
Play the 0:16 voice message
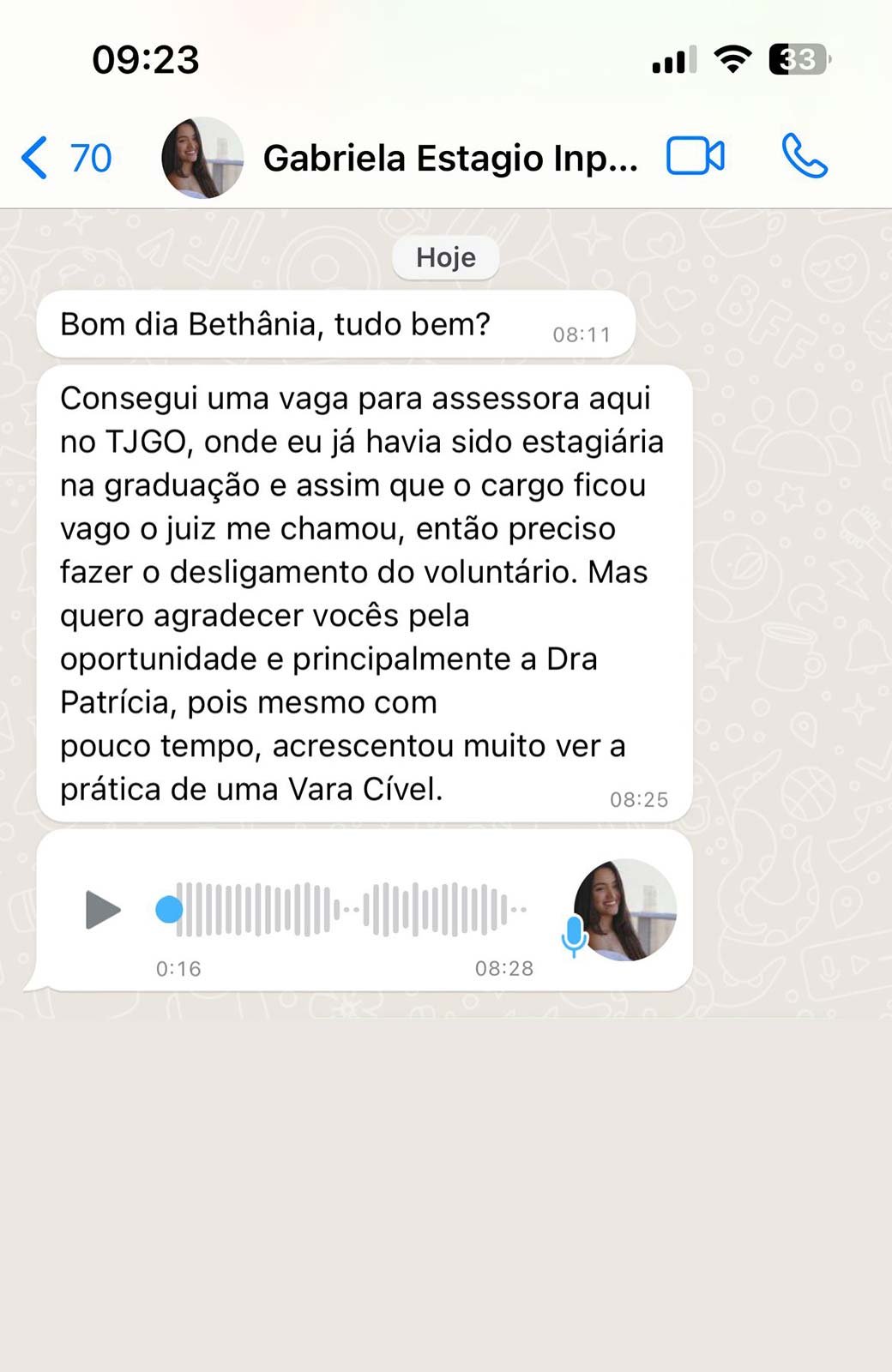pyautogui.click(x=103, y=910)
